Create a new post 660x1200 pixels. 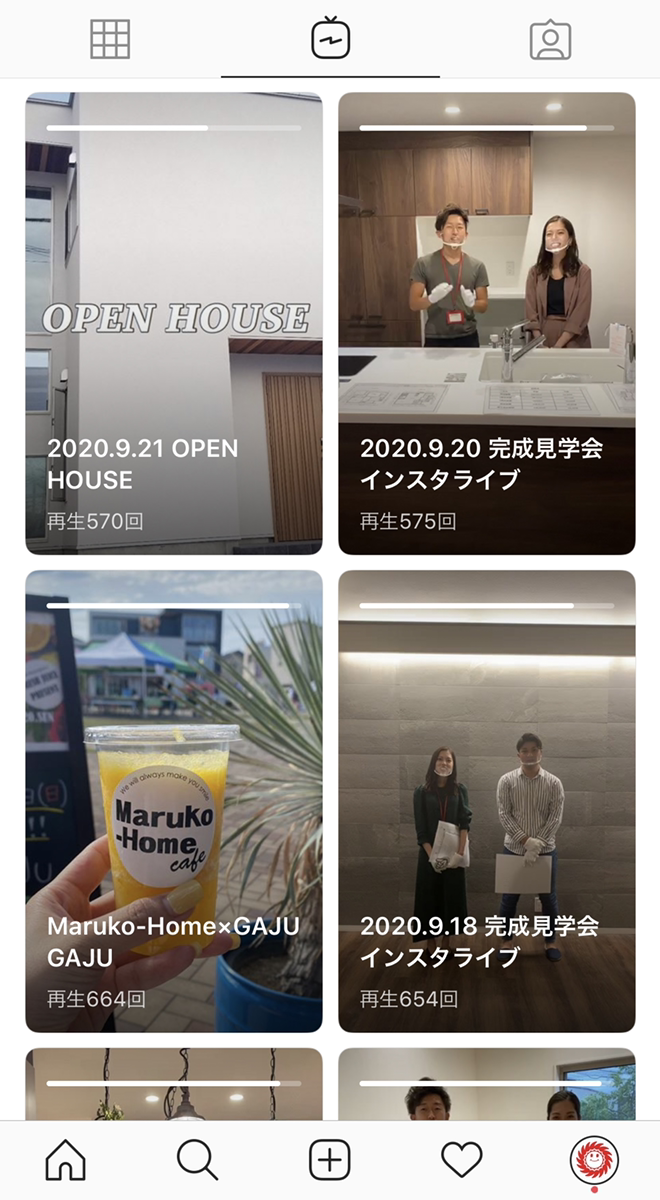[x=329, y=1160]
